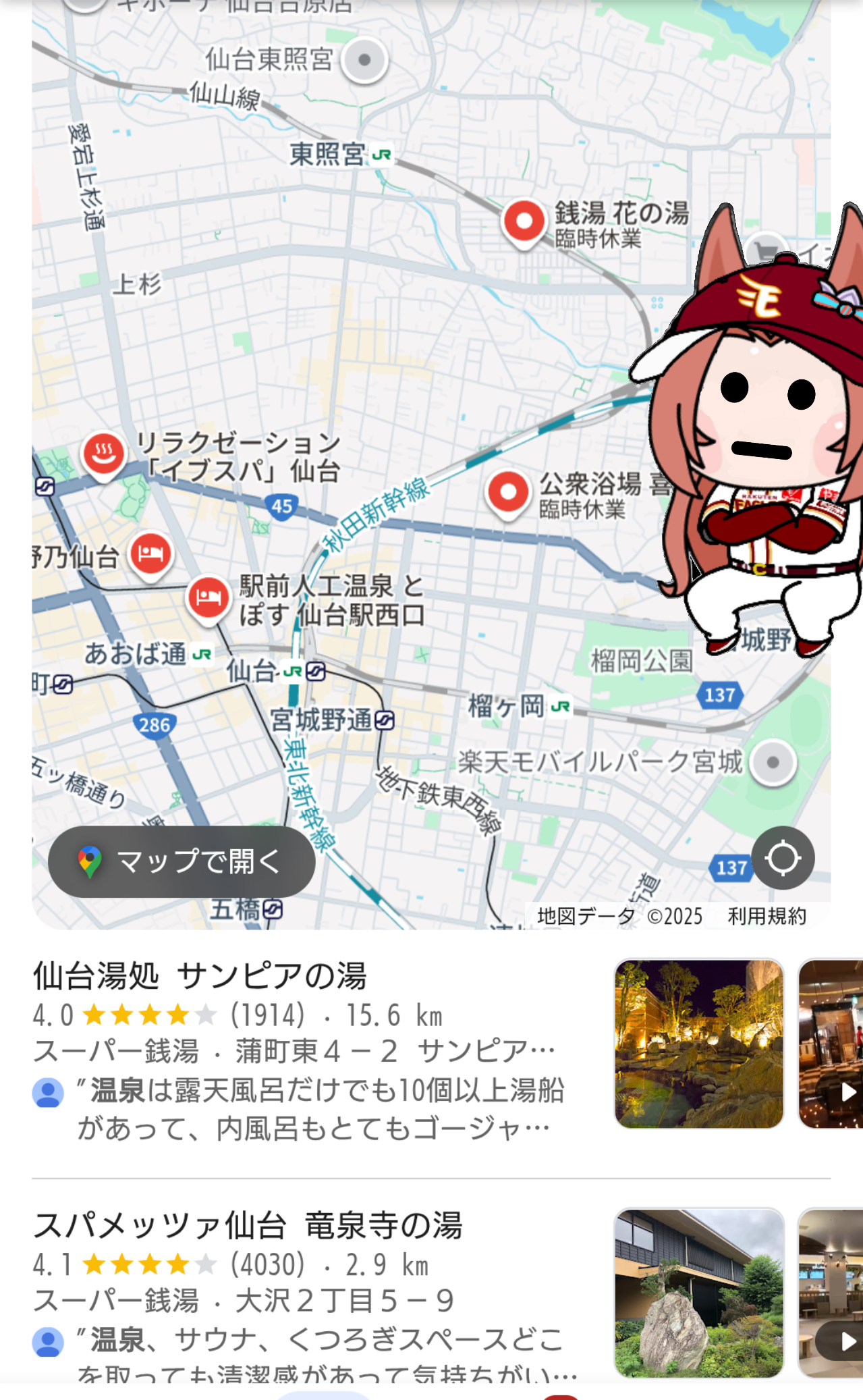Tap the マップで開く button
The height and width of the screenshot is (1400, 863).
(x=182, y=861)
